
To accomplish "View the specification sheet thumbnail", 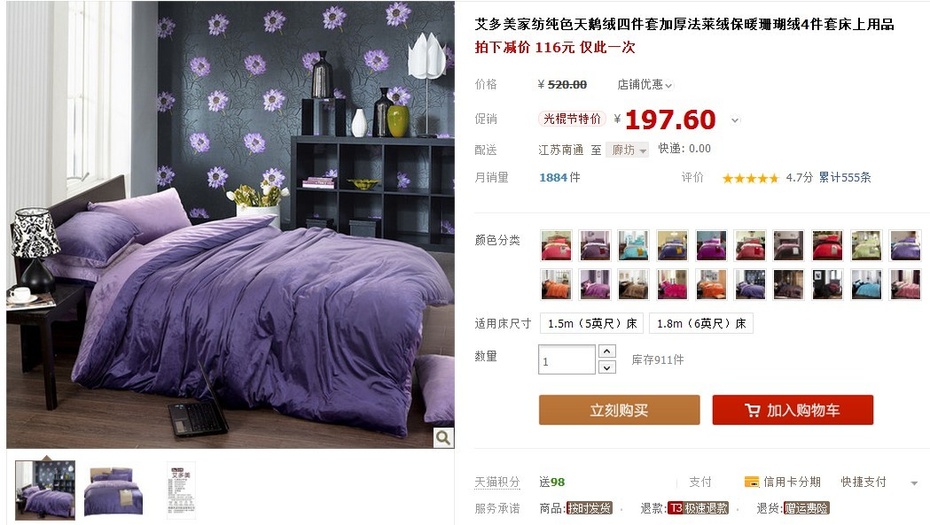I will coord(181,489).
